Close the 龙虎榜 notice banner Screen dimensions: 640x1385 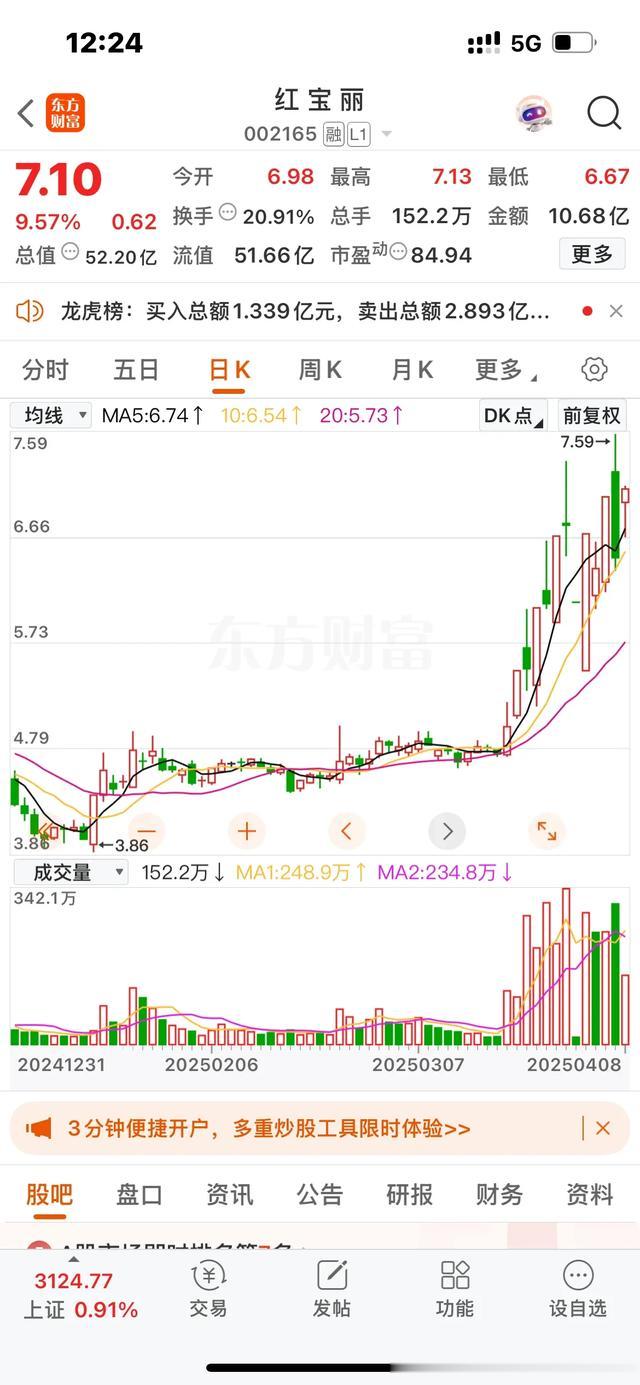(616, 311)
